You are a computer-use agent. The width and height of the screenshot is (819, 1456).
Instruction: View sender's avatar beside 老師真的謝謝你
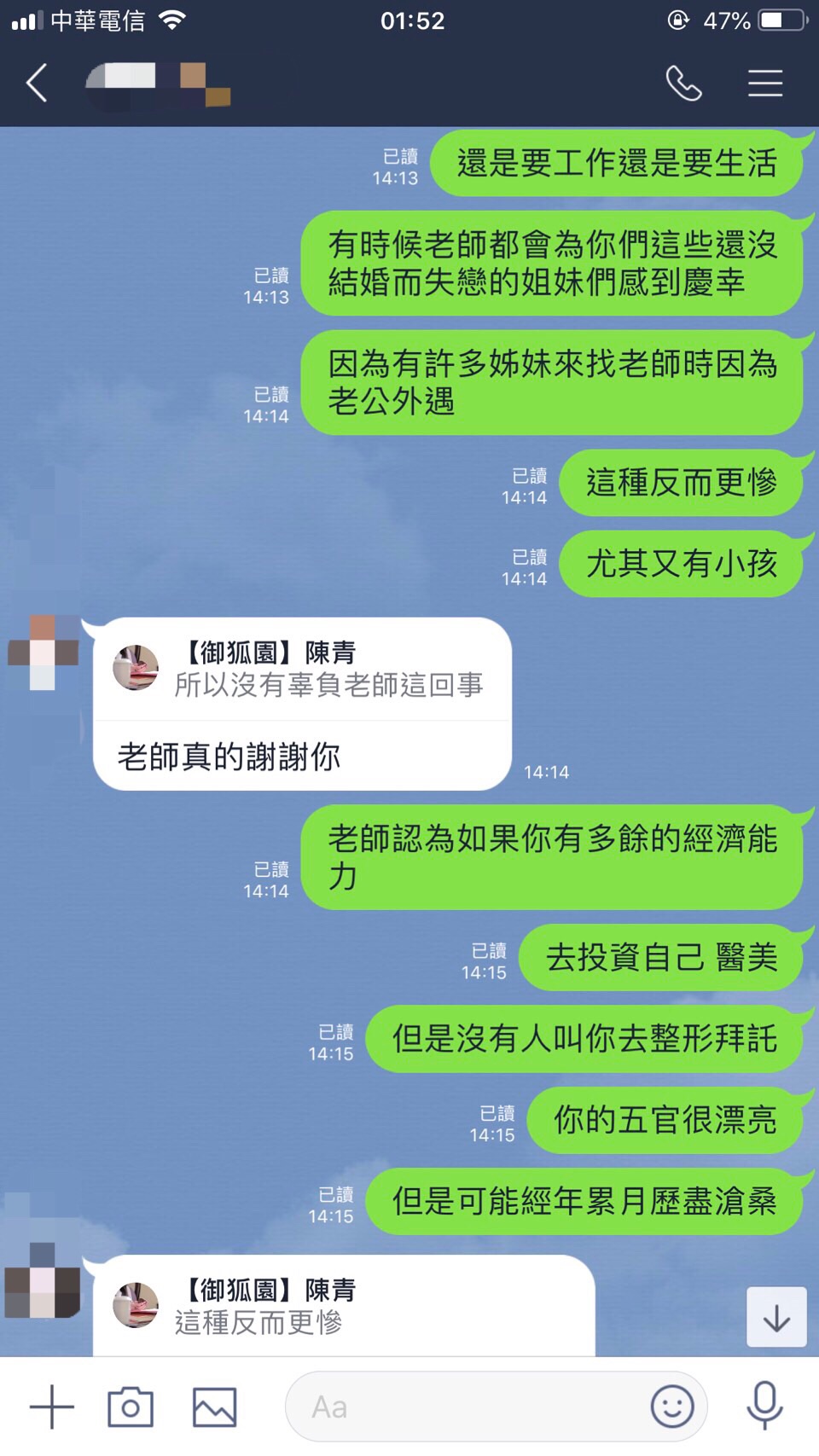(x=43, y=652)
